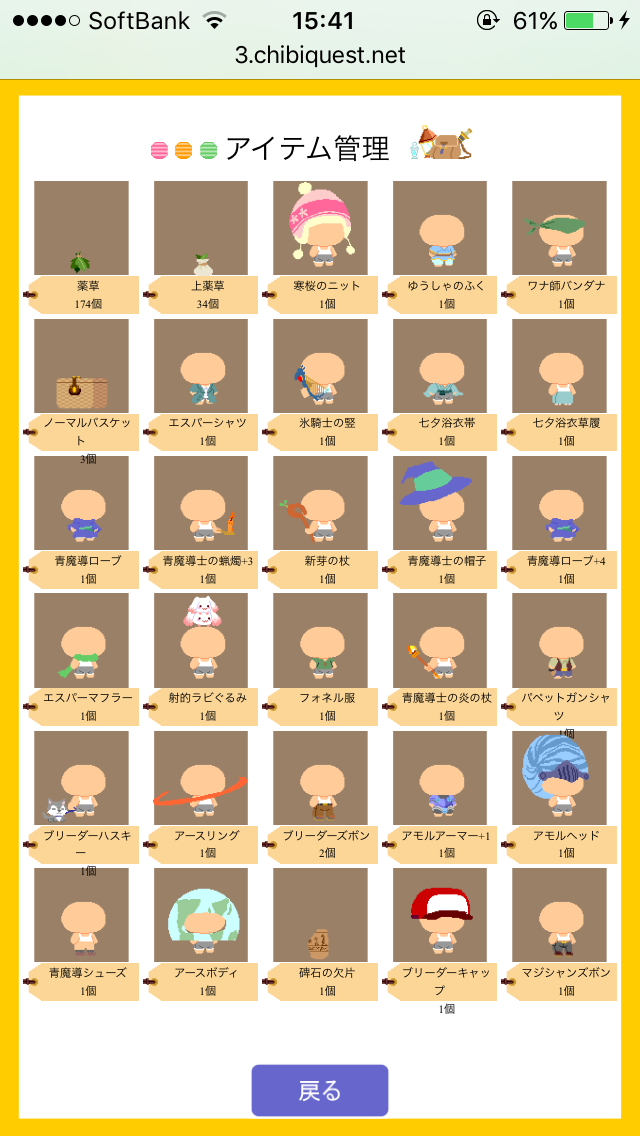Choose the アースリング item

click(x=201, y=779)
